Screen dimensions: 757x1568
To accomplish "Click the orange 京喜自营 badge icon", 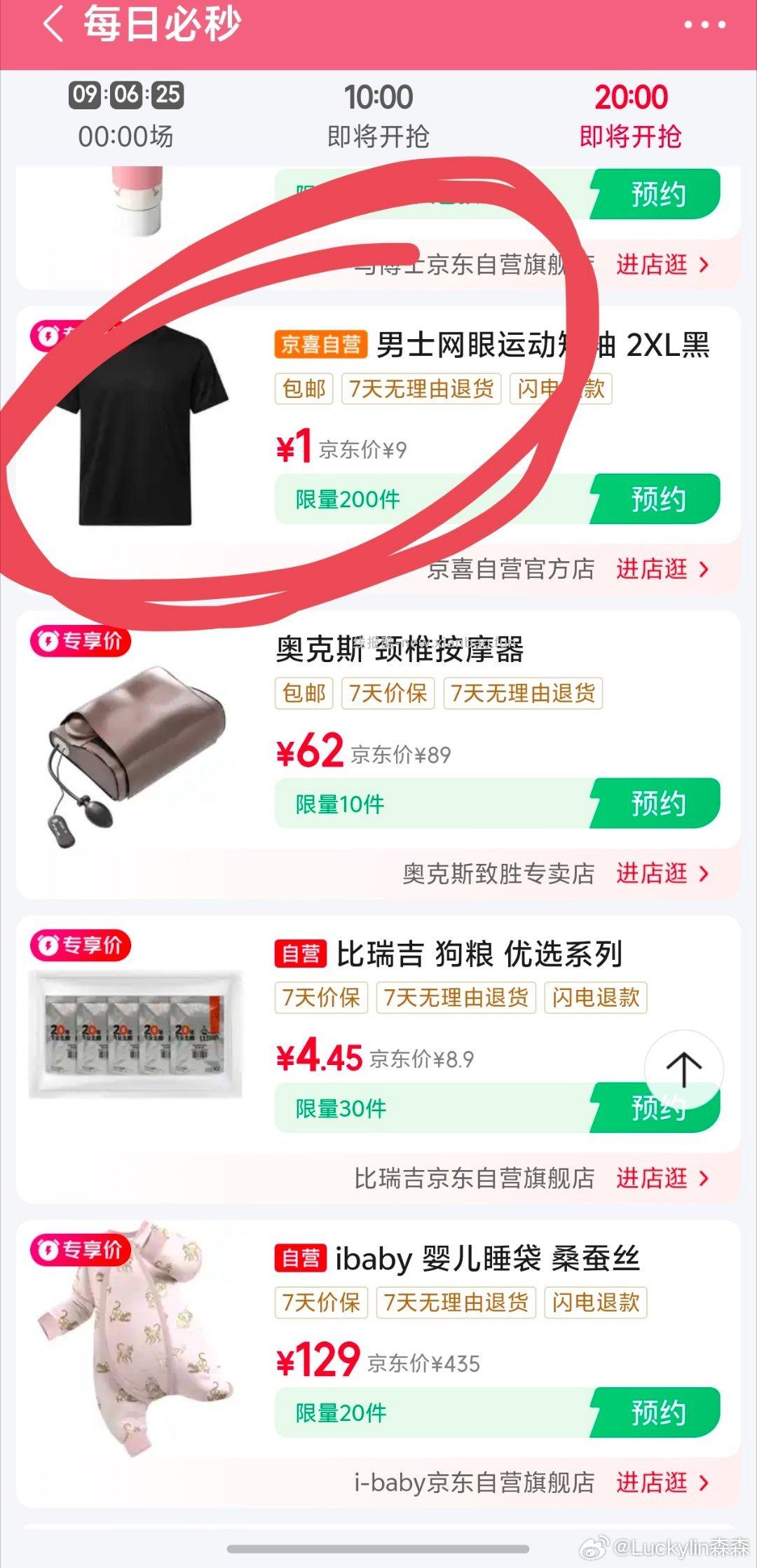I will [319, 346].
